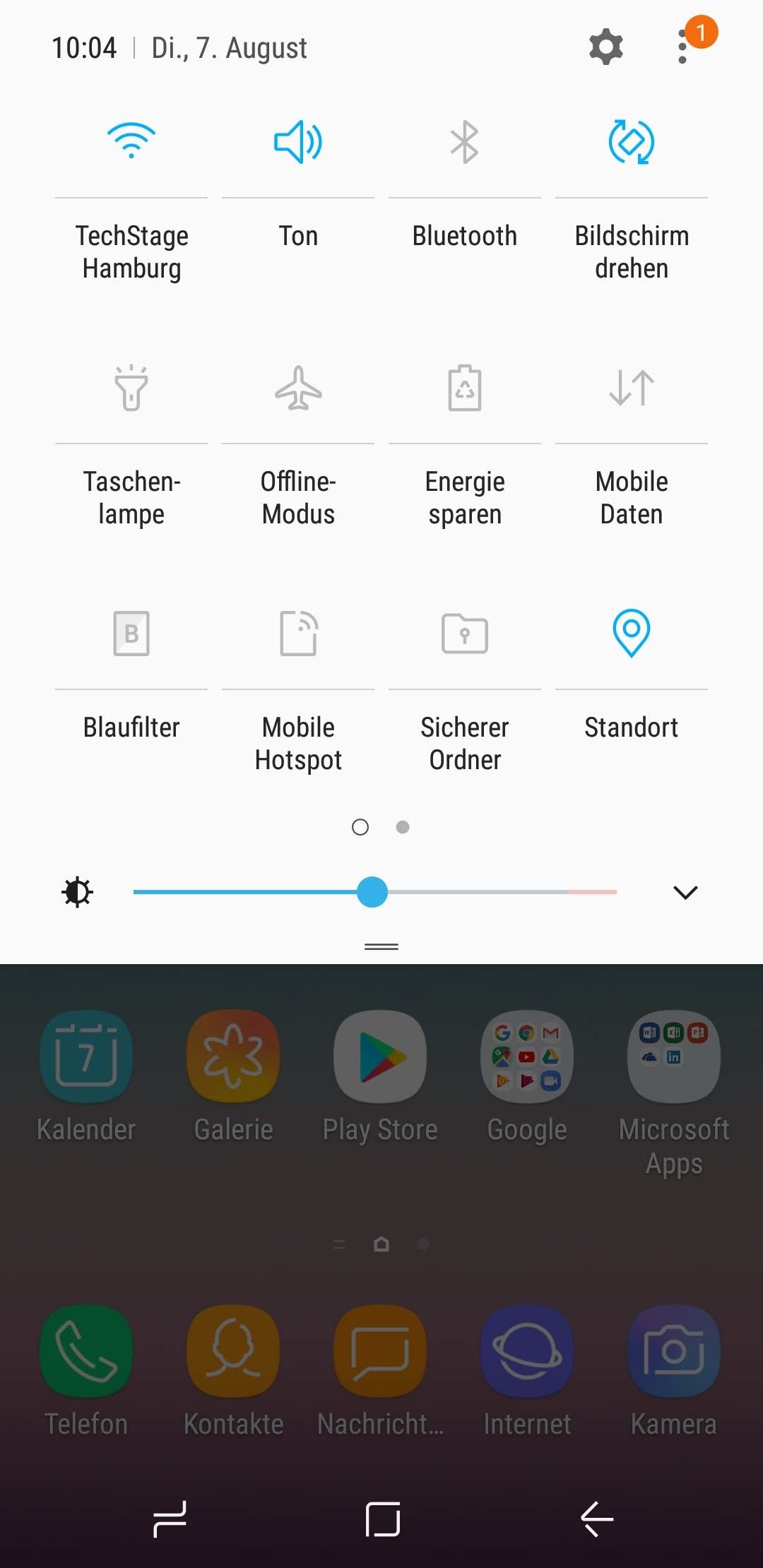Enable Offline-Modus
The image size is (763, 1568).
pos(298,388)
